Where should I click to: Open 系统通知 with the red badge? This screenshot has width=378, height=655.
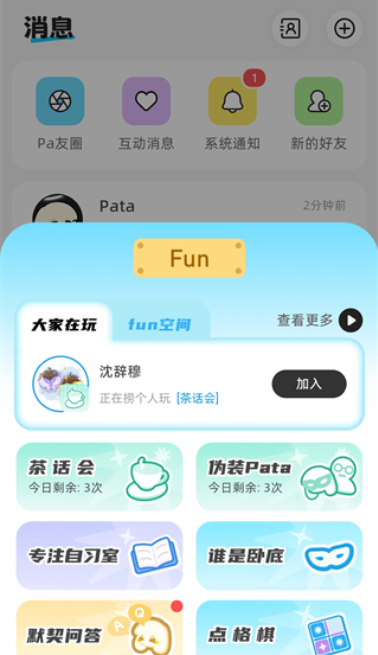(x=232, y=114)
